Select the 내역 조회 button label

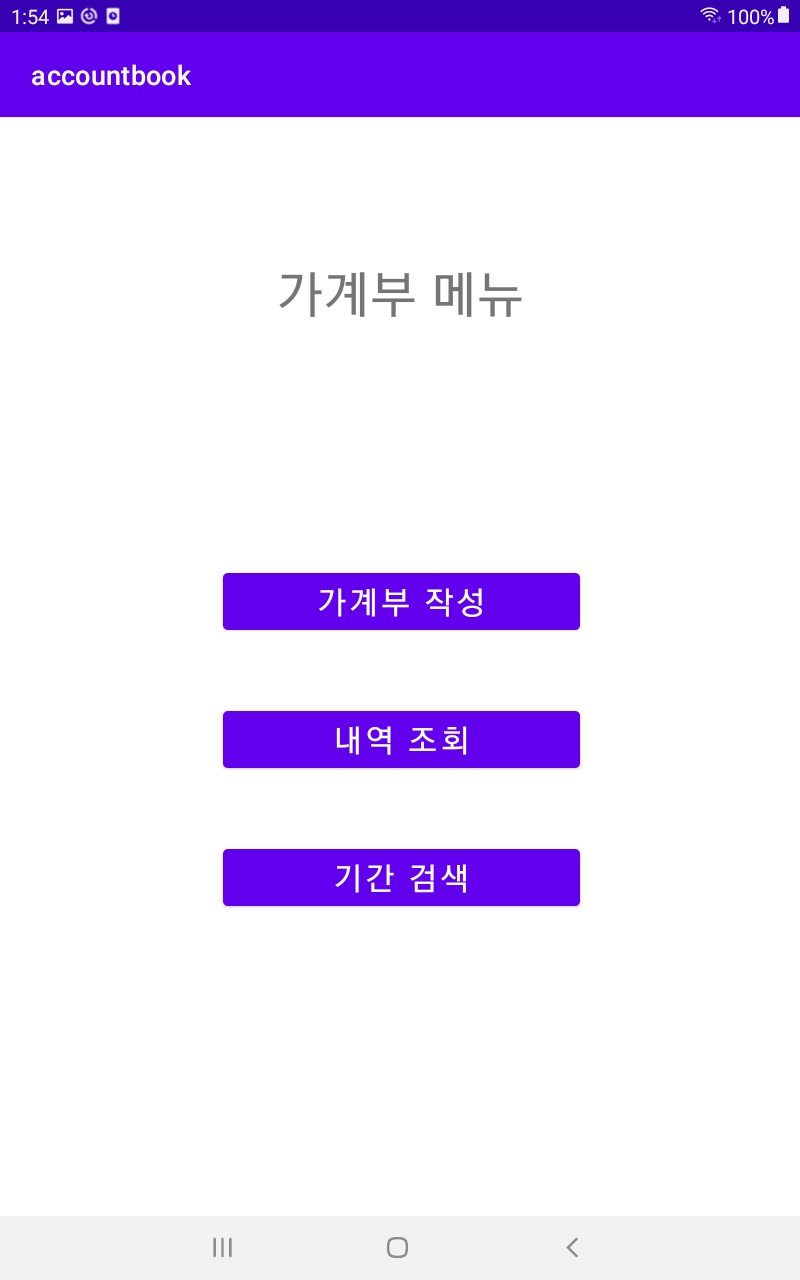click(401, 739)
